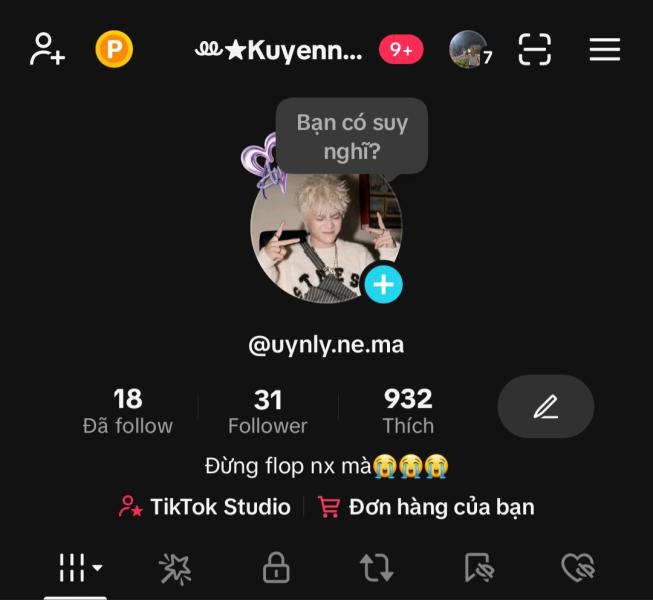Edit profile with the pencil button
This screenshot has height=600, width=653.
(x=545, y=407)
